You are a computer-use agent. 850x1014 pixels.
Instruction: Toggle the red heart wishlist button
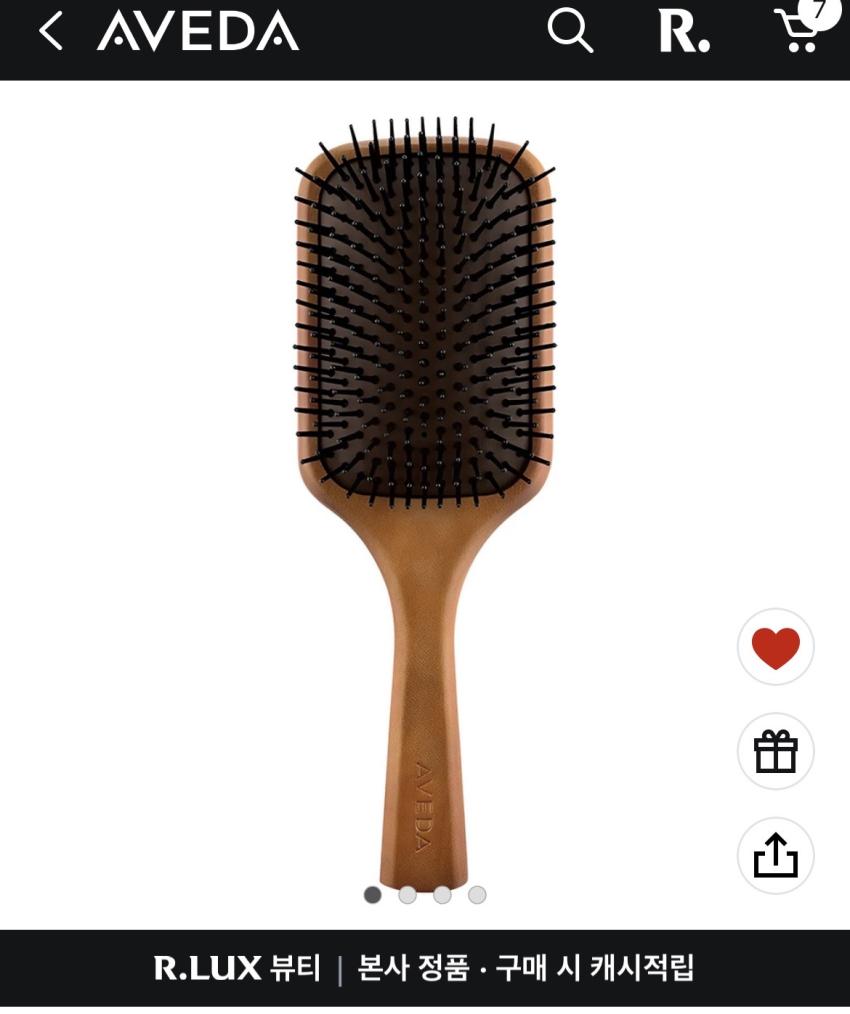[x=776, y=647]
